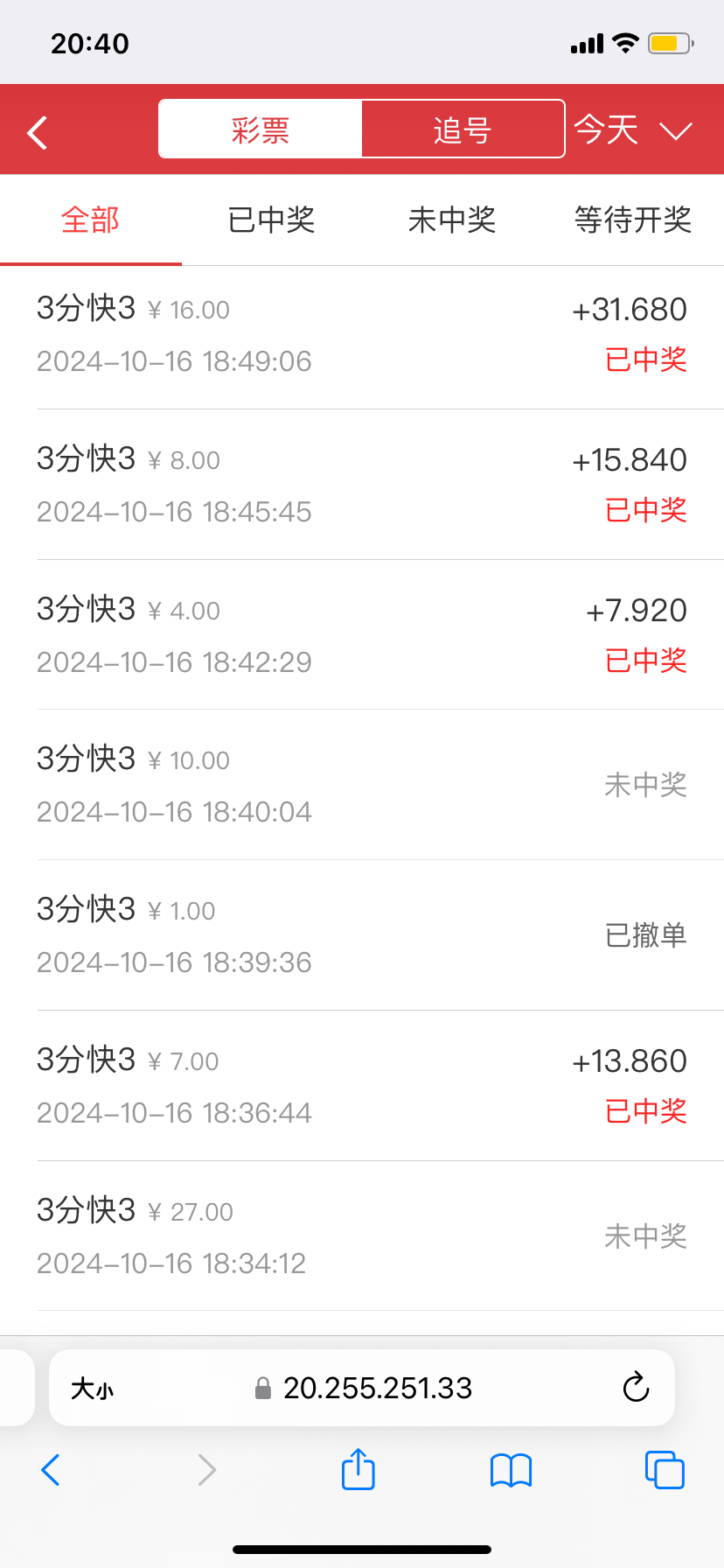Open the ¥16.00 bet from 18:49:06
The image size is (724, 1568).
pyautogui.click(x=362, y=335)
